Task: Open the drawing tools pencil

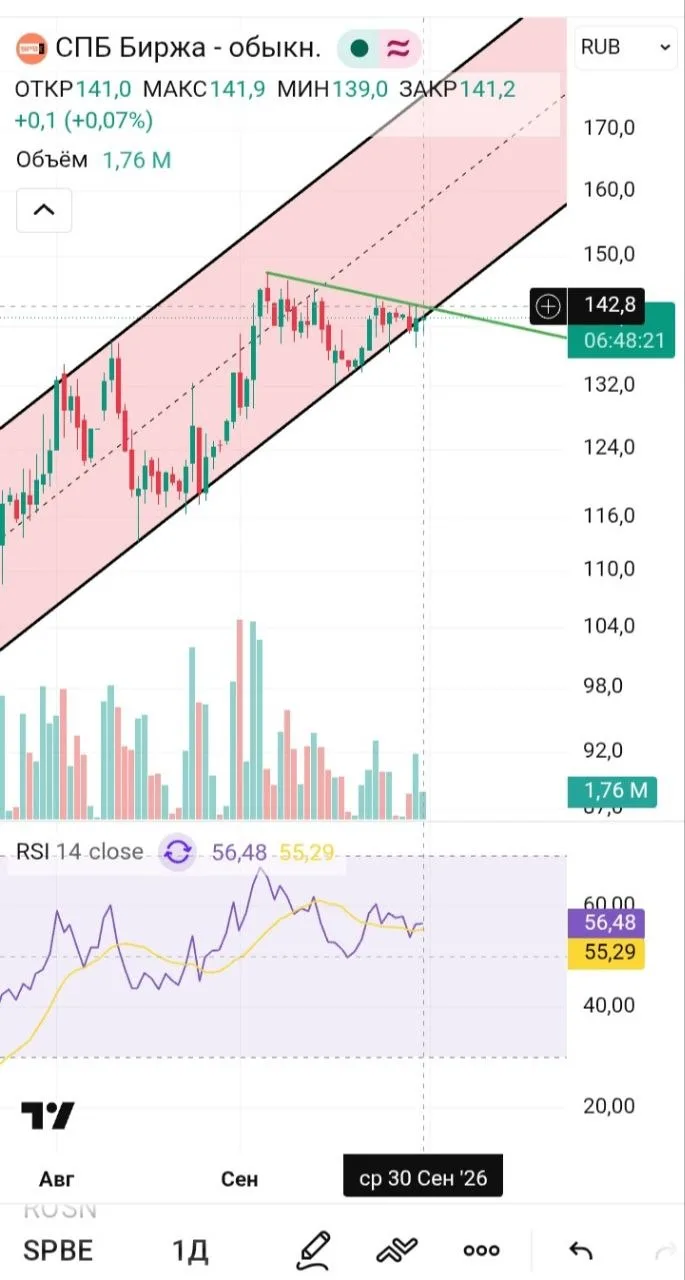Action: pyautogui.click(x=313, y=1250)
